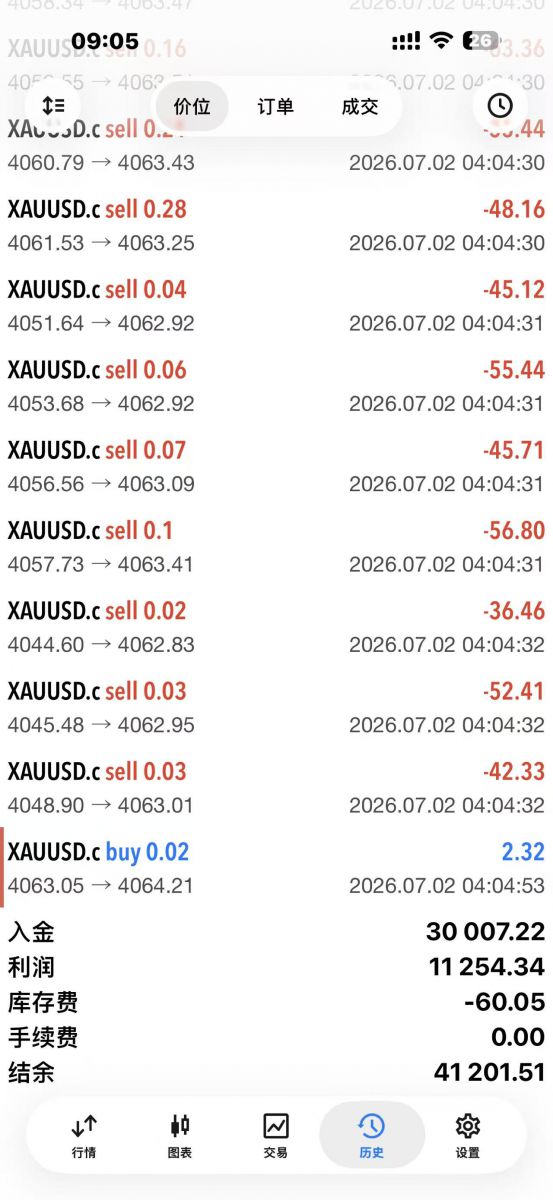Viewport: 553px width, 1200px height.
Task: Open the sell 0.06 trade showing -55.44
Action: click(276, 385)
